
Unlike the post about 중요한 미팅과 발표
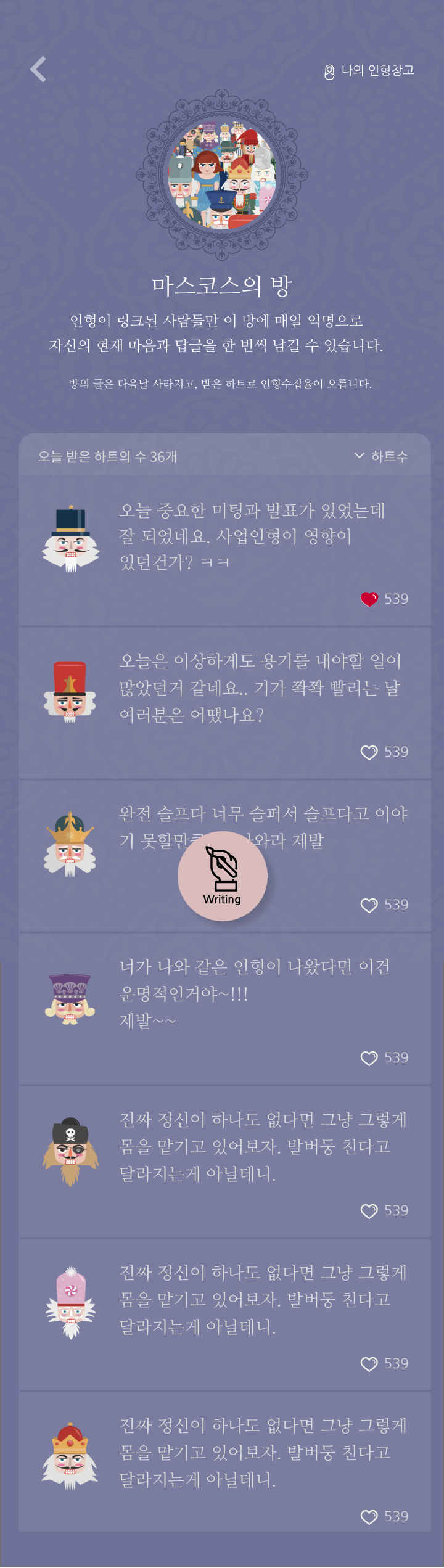(x=369, y=599)
